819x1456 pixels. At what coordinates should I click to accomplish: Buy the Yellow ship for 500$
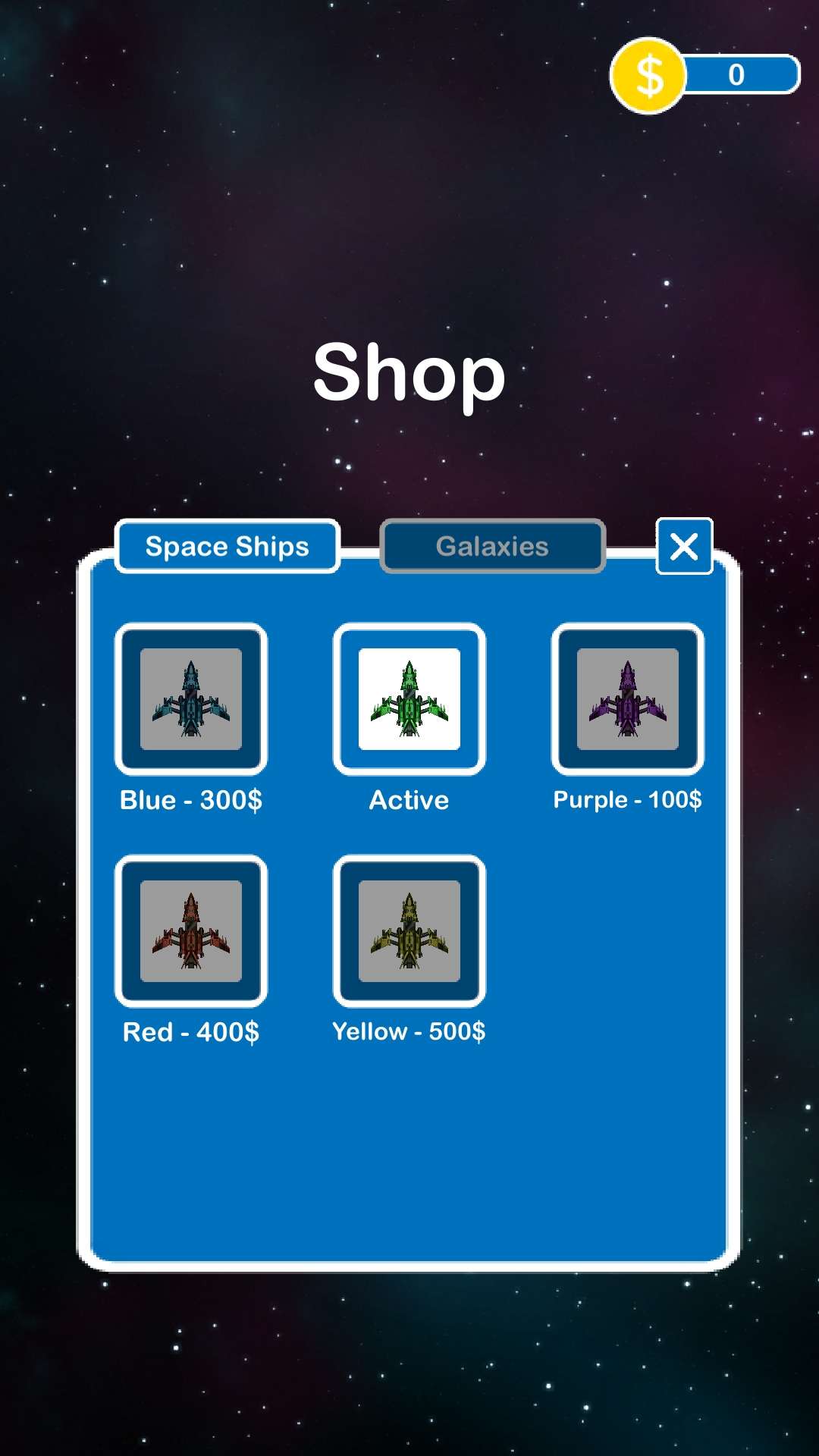pos(409,931)
